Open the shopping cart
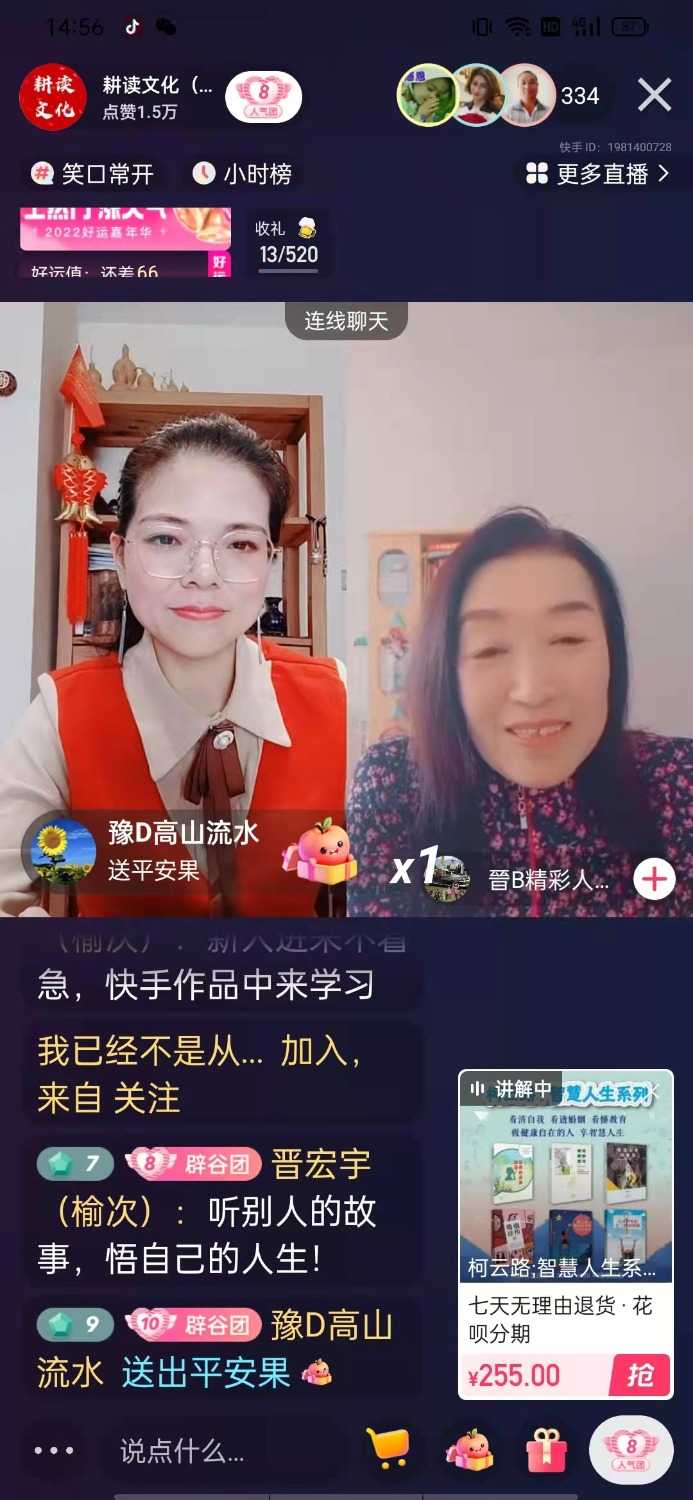693x1500 pixels. tap(387, 1448)
